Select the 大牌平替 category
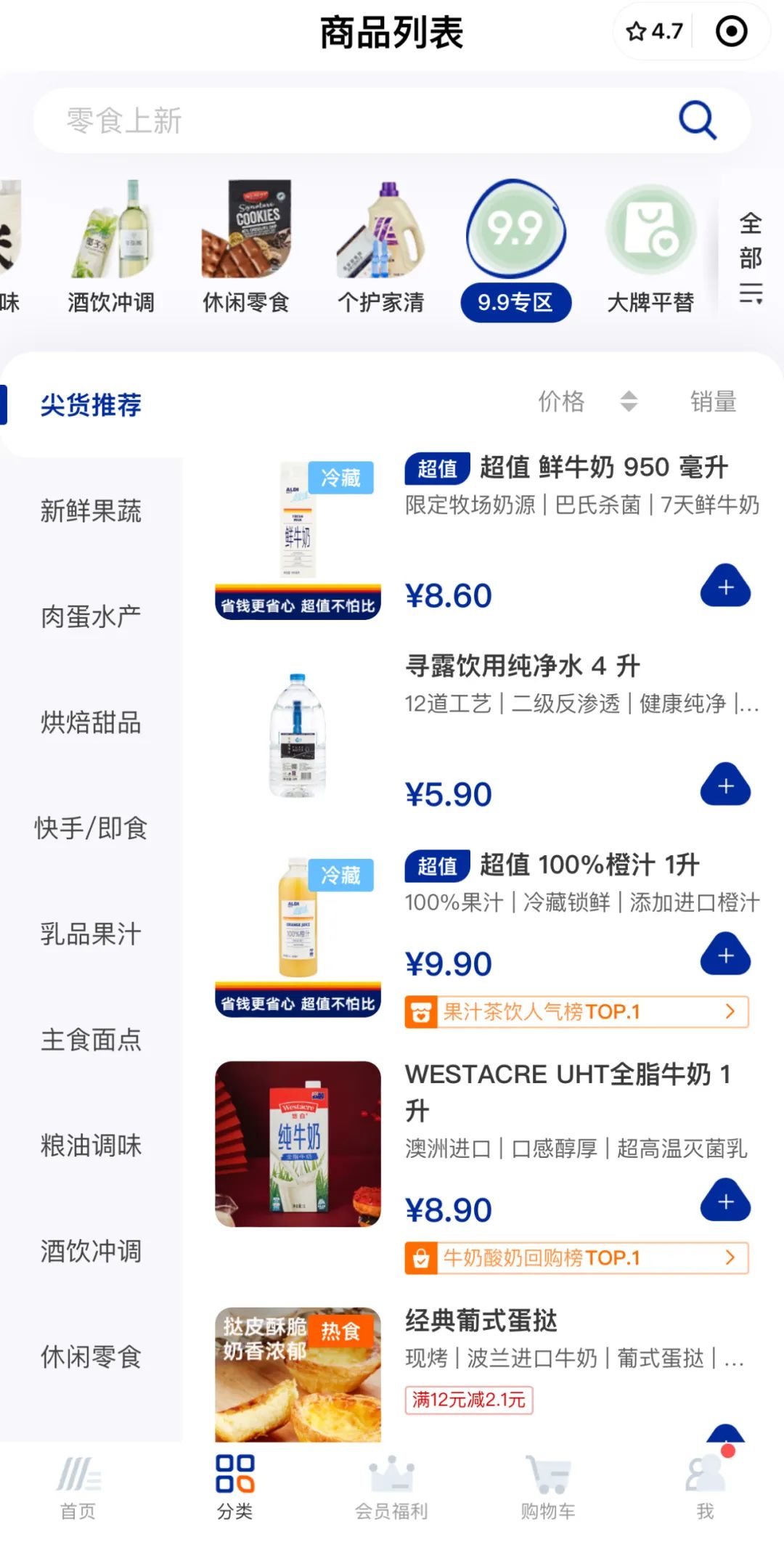 pos(650,248)
